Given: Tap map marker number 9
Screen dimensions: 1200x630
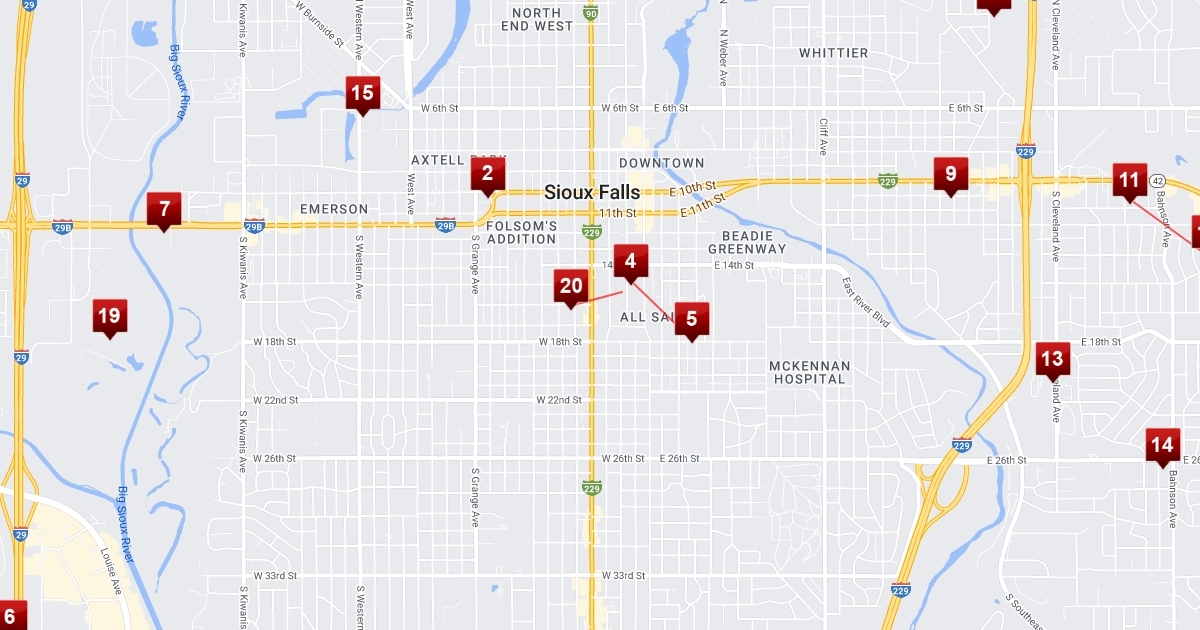Looking at the screenshot, I should point(950,174).
